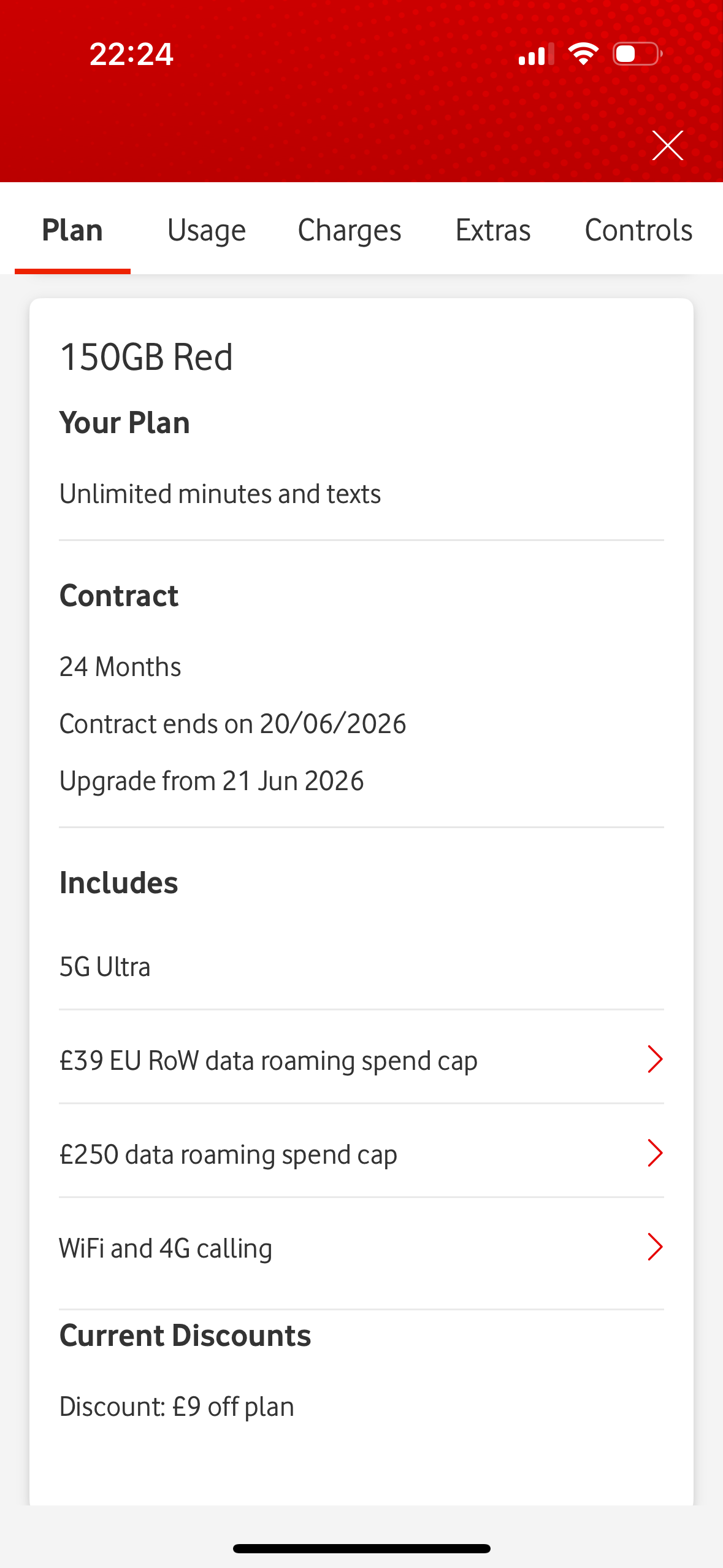
Task: Open £39 EU RoW data roaming spend cap
Action: point(361,1059)
